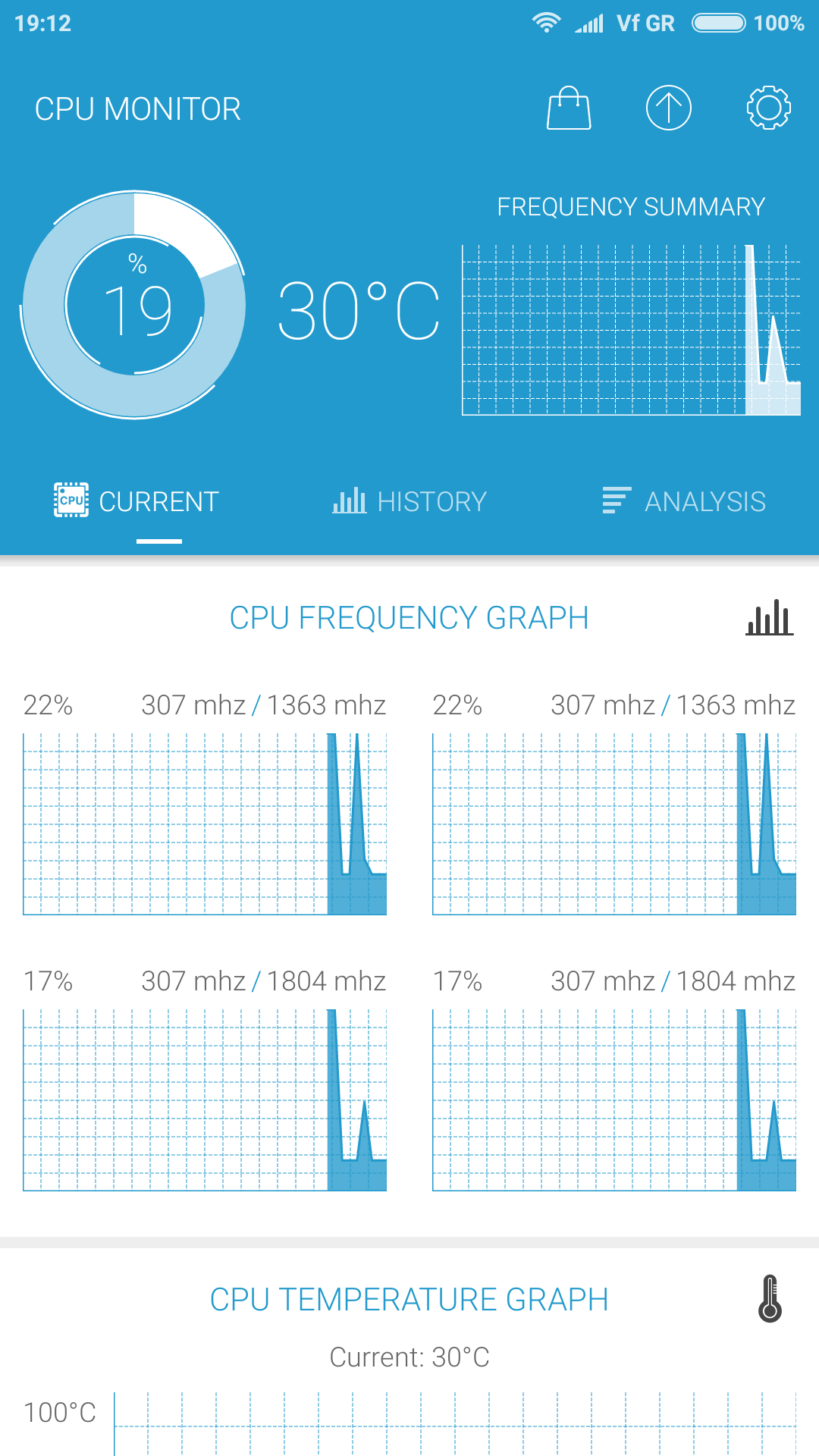This screenshot has width=819, height=1456.
Task: Select the Current tab
Action: 136,501
